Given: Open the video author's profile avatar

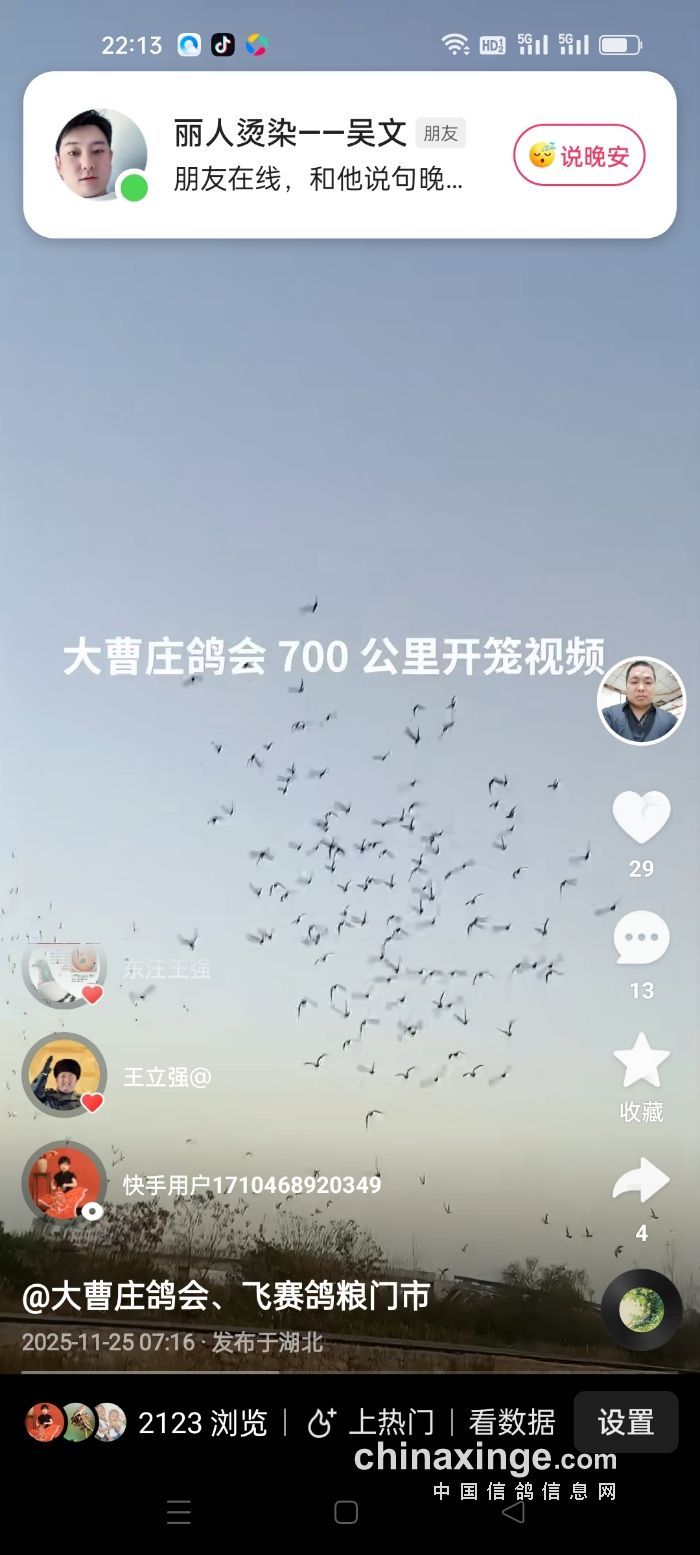Looking at the screenshot, I should 641,701.
